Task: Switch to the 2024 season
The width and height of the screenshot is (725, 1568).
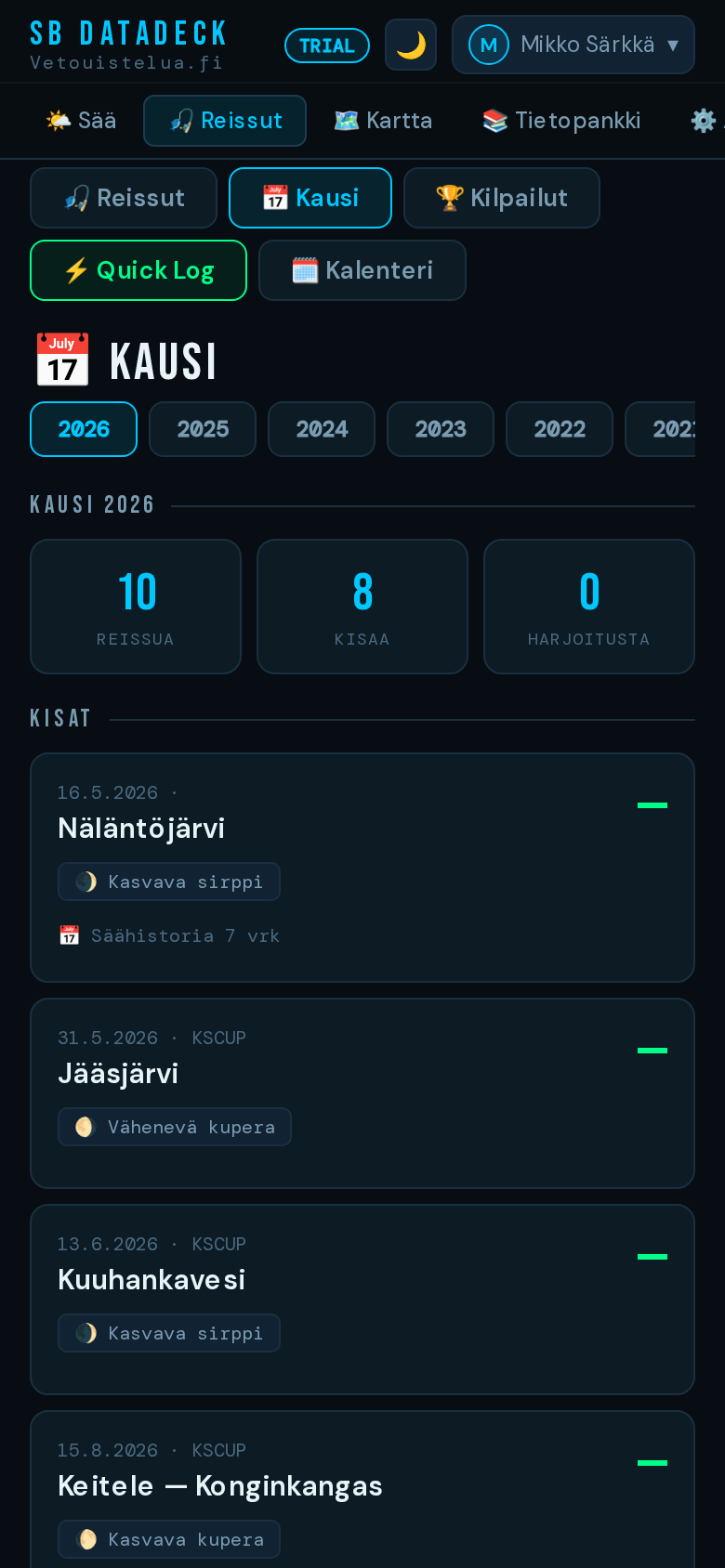Action: (322, 429)
